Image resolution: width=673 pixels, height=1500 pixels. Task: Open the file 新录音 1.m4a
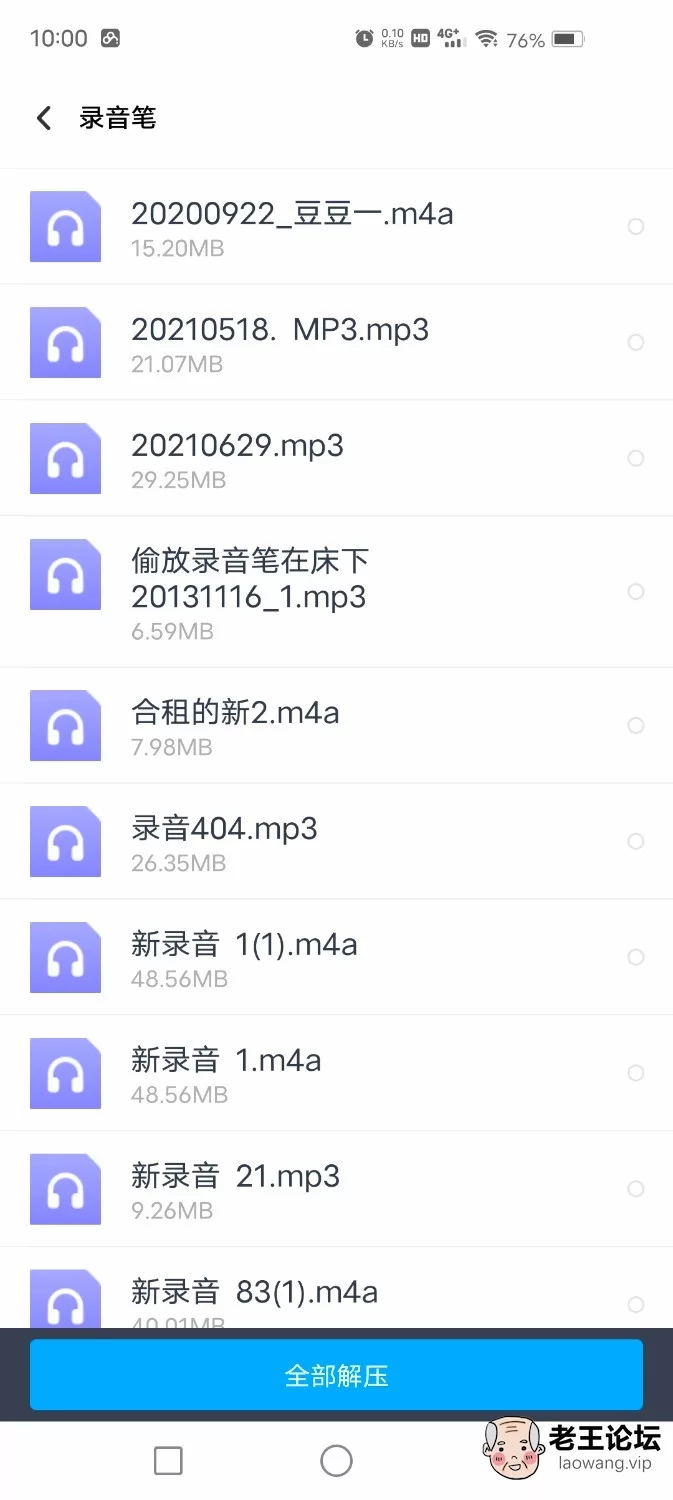click(336, 1073)
